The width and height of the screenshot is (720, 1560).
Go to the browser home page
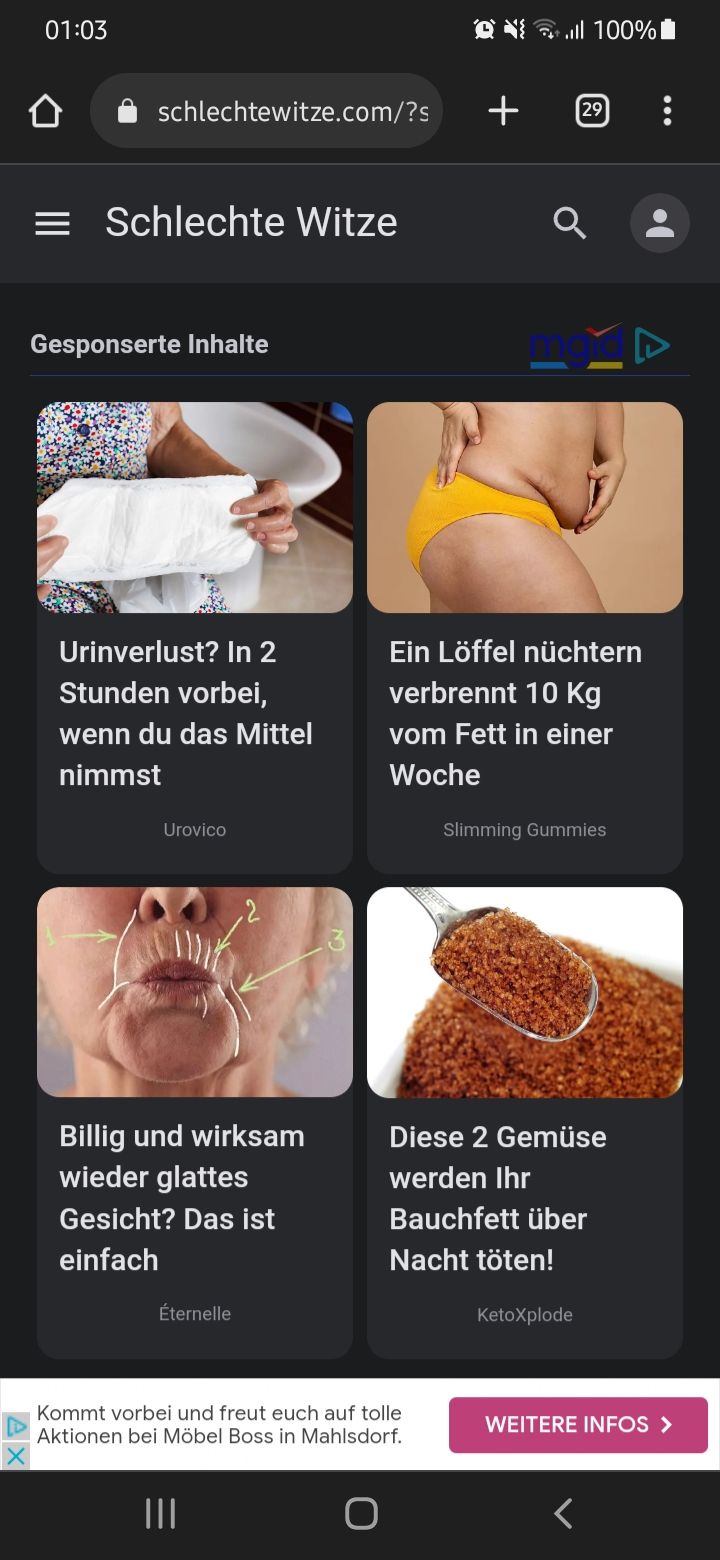point(46,111)
